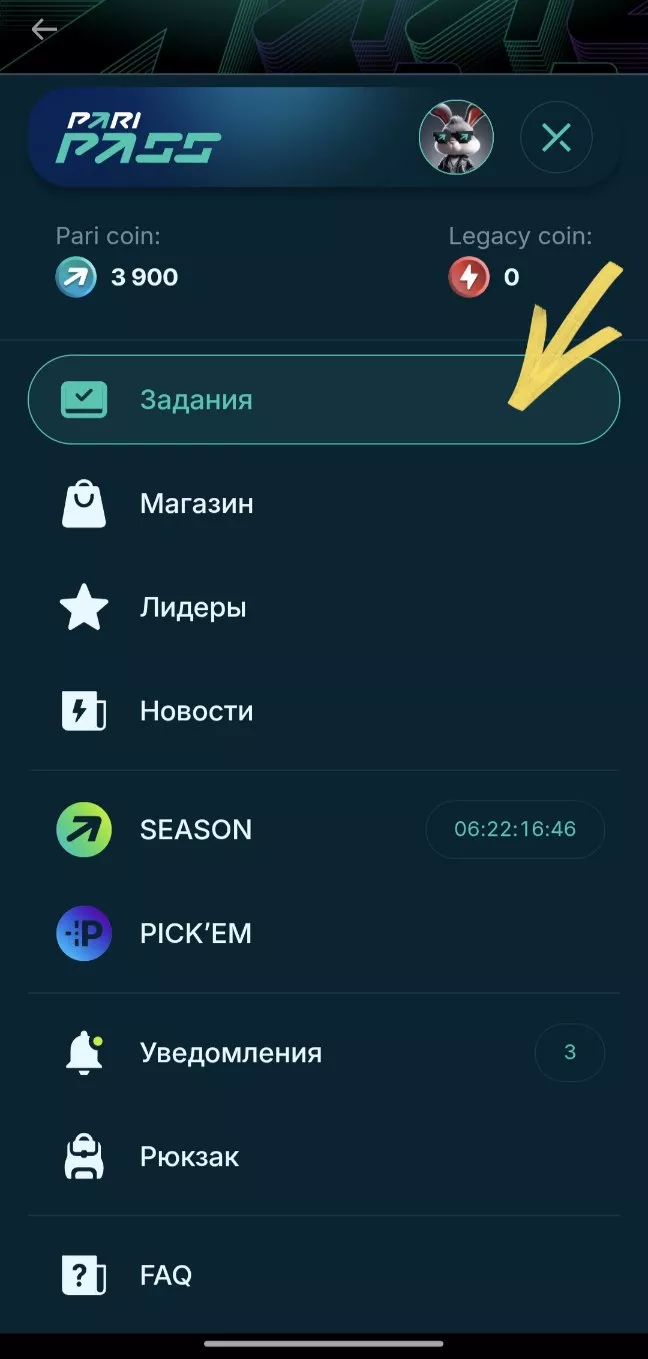Open the FAQ section

(166, 1275)
